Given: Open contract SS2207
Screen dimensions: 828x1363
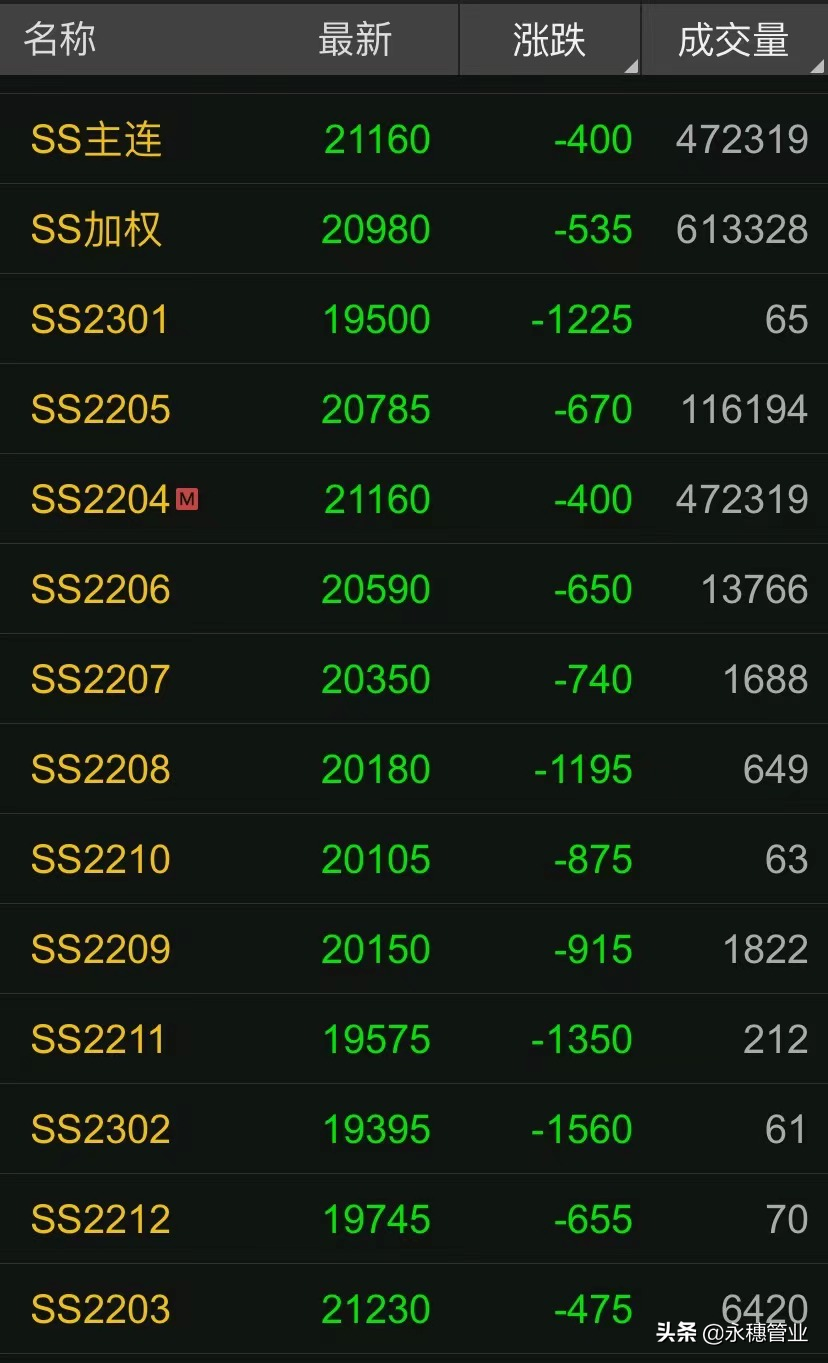Looking at the screenshot, I should 414,679.
